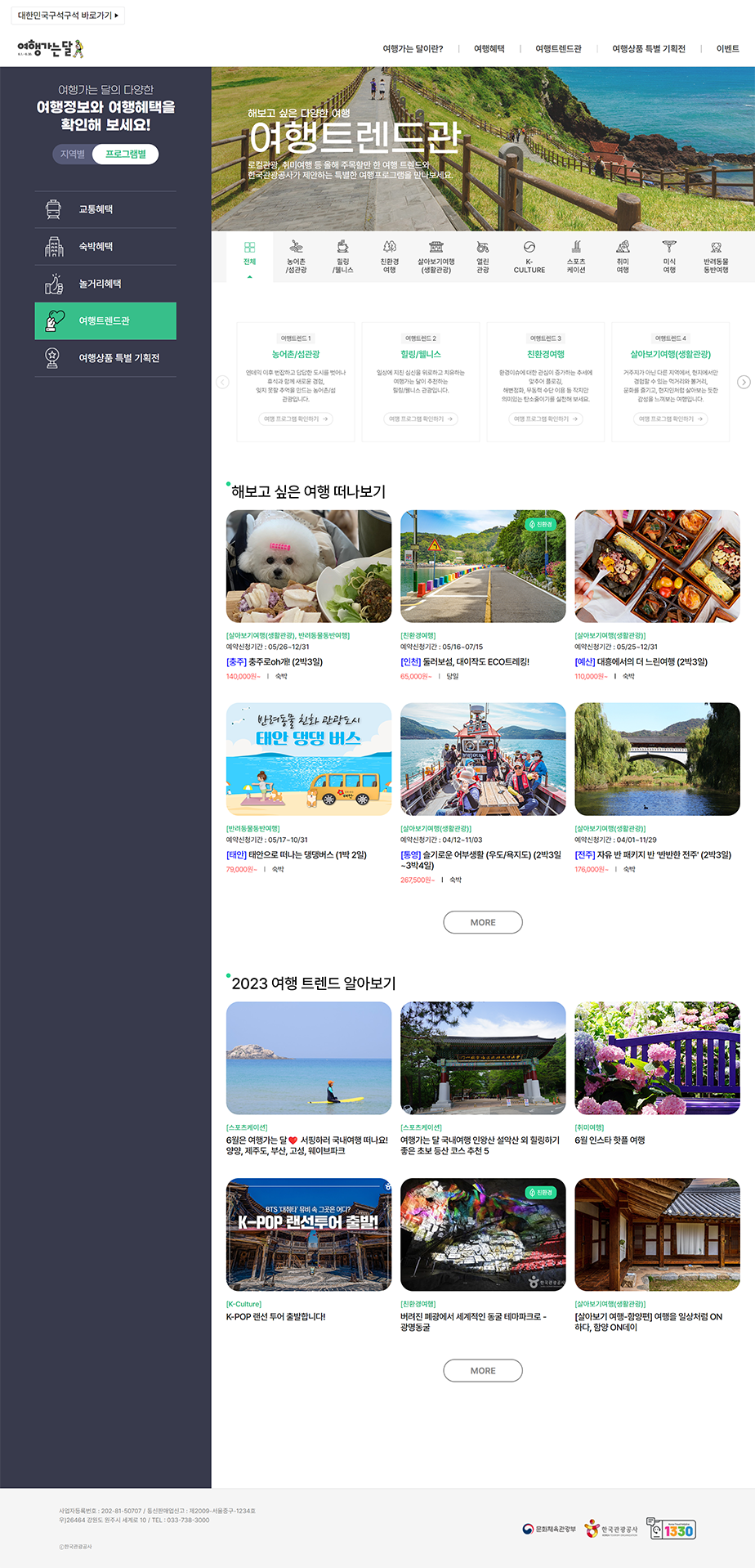
Task: Select the 반려동물 동반여행 category tab
Action: tap(716, 257)
